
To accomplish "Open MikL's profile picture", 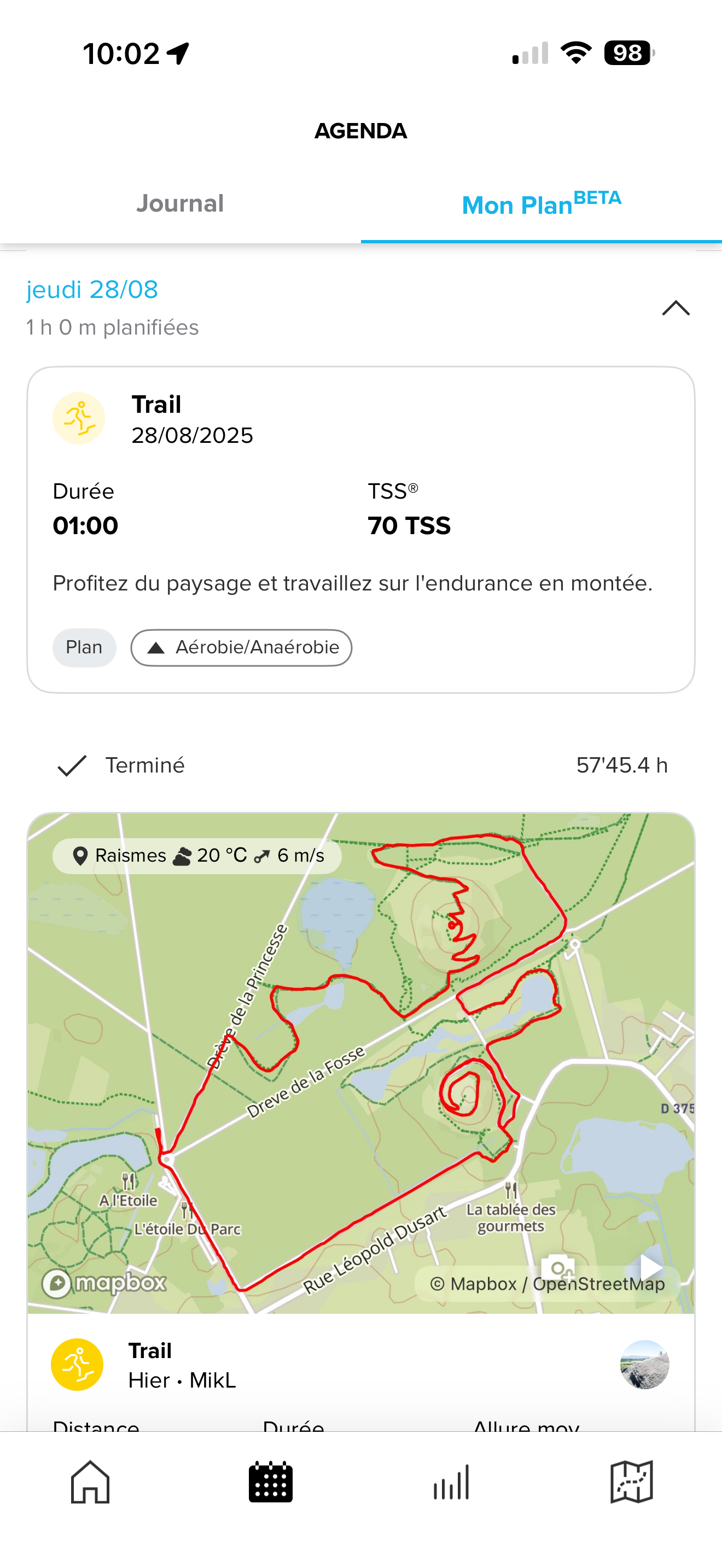I will point(644,1364).
